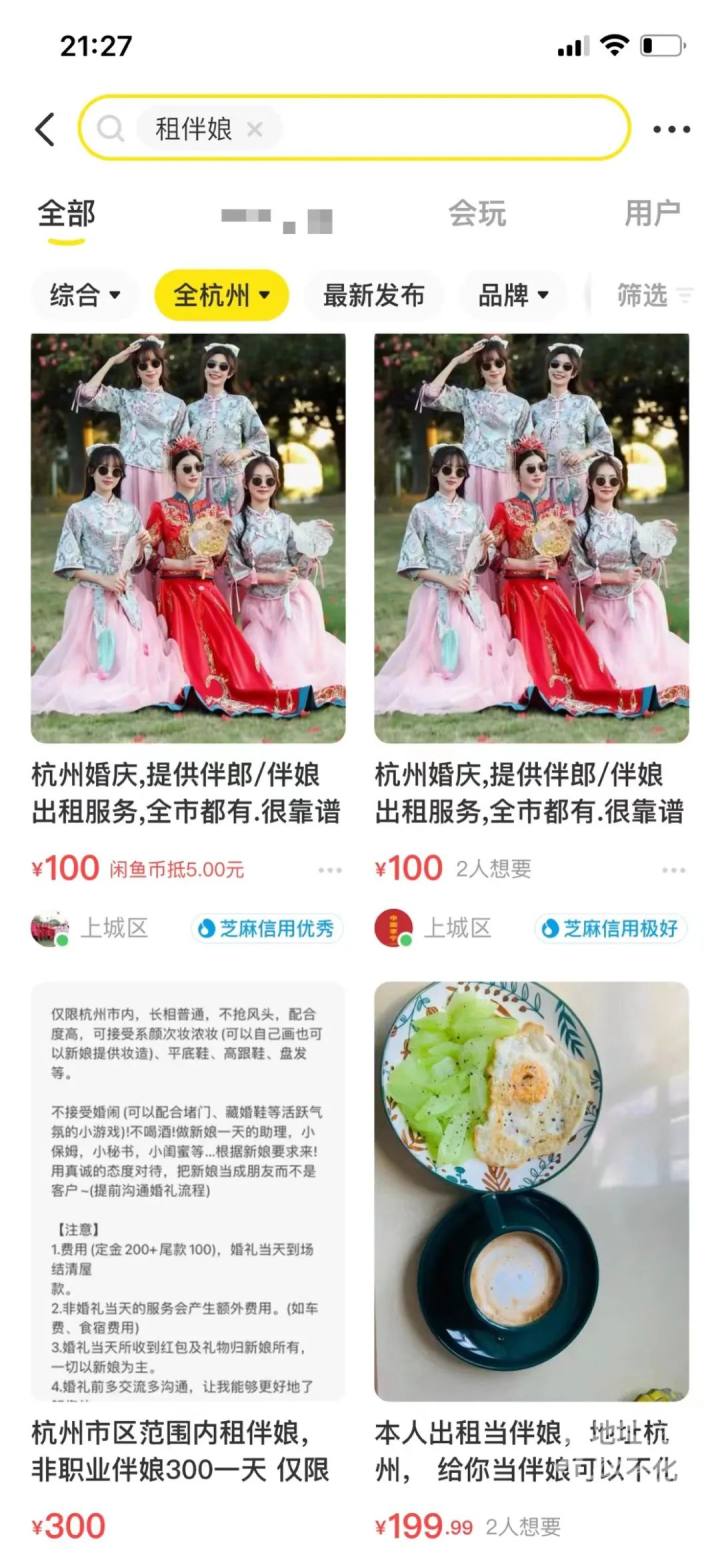Expand the 品牌 dropdown

coord(514,295)
